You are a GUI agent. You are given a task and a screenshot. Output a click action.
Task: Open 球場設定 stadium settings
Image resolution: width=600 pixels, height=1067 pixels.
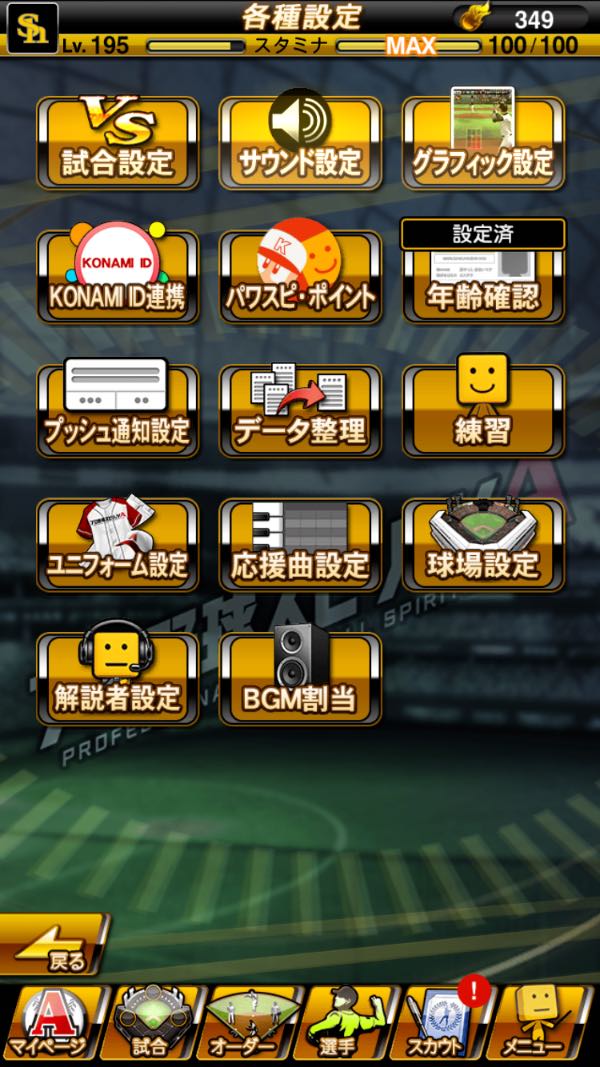coord(483,545)
